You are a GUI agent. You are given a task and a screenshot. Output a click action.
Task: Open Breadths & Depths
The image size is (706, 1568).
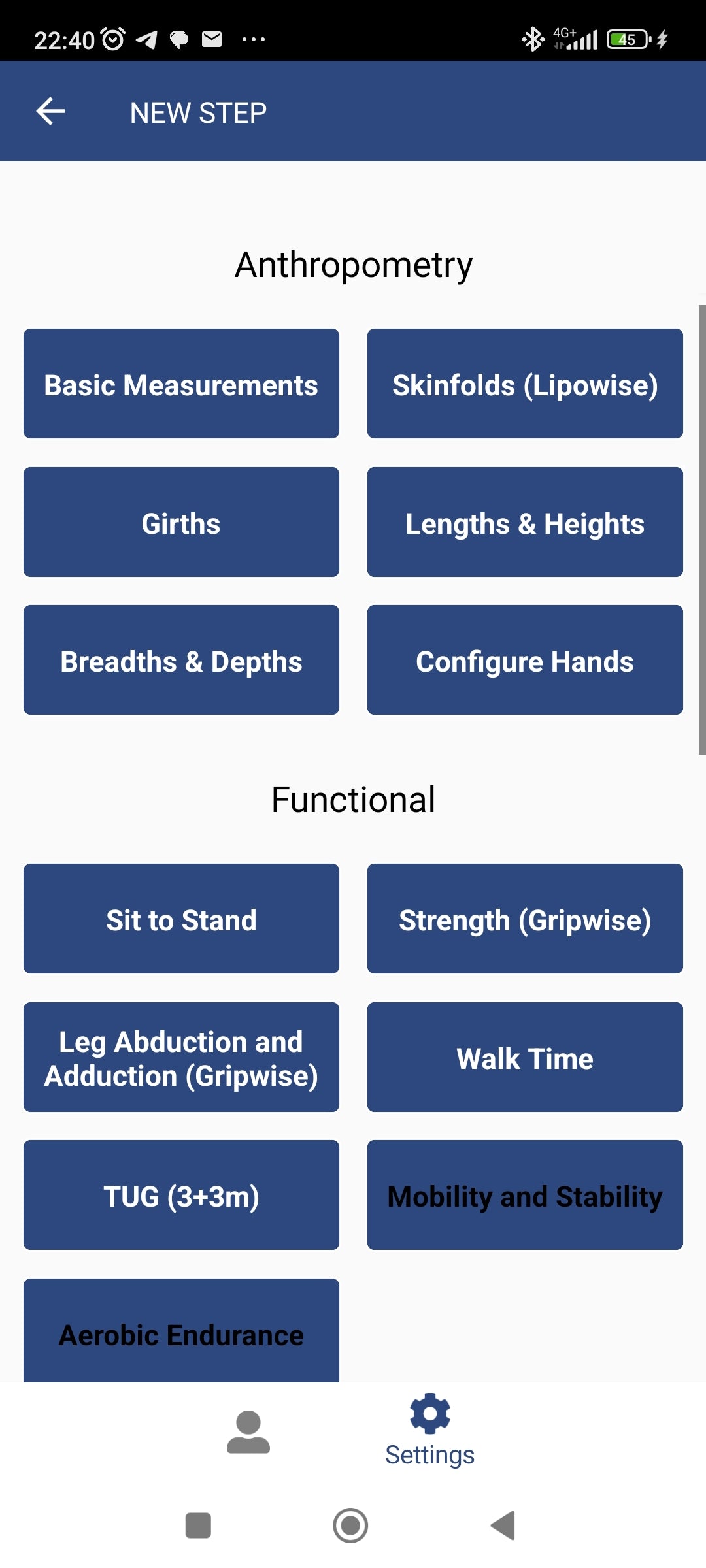click(x=180, y=661)
